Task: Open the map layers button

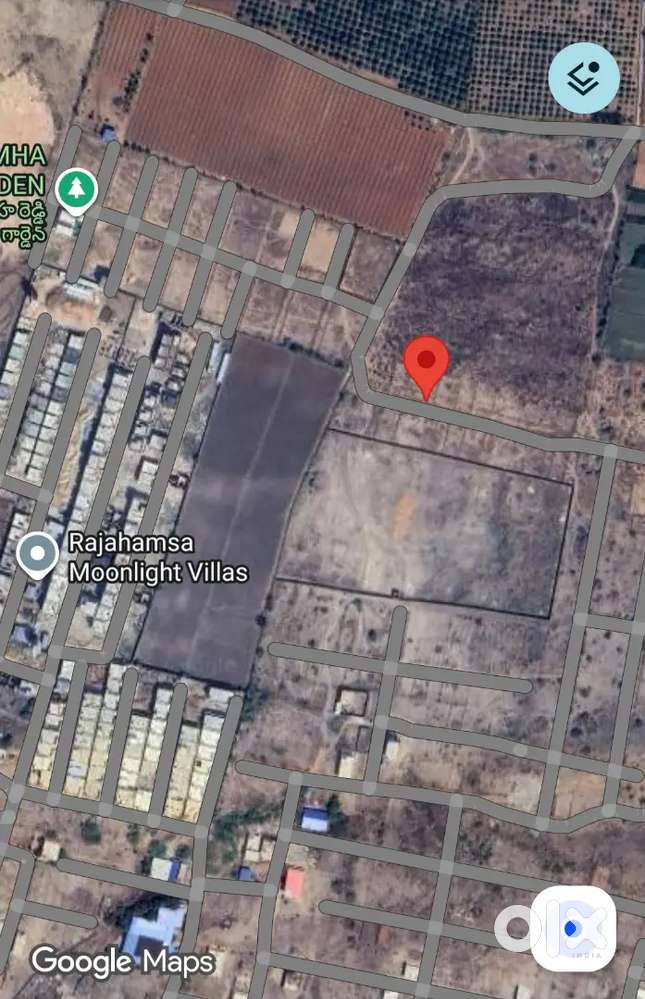Action: pyautogui.click(x=584, y=78)
